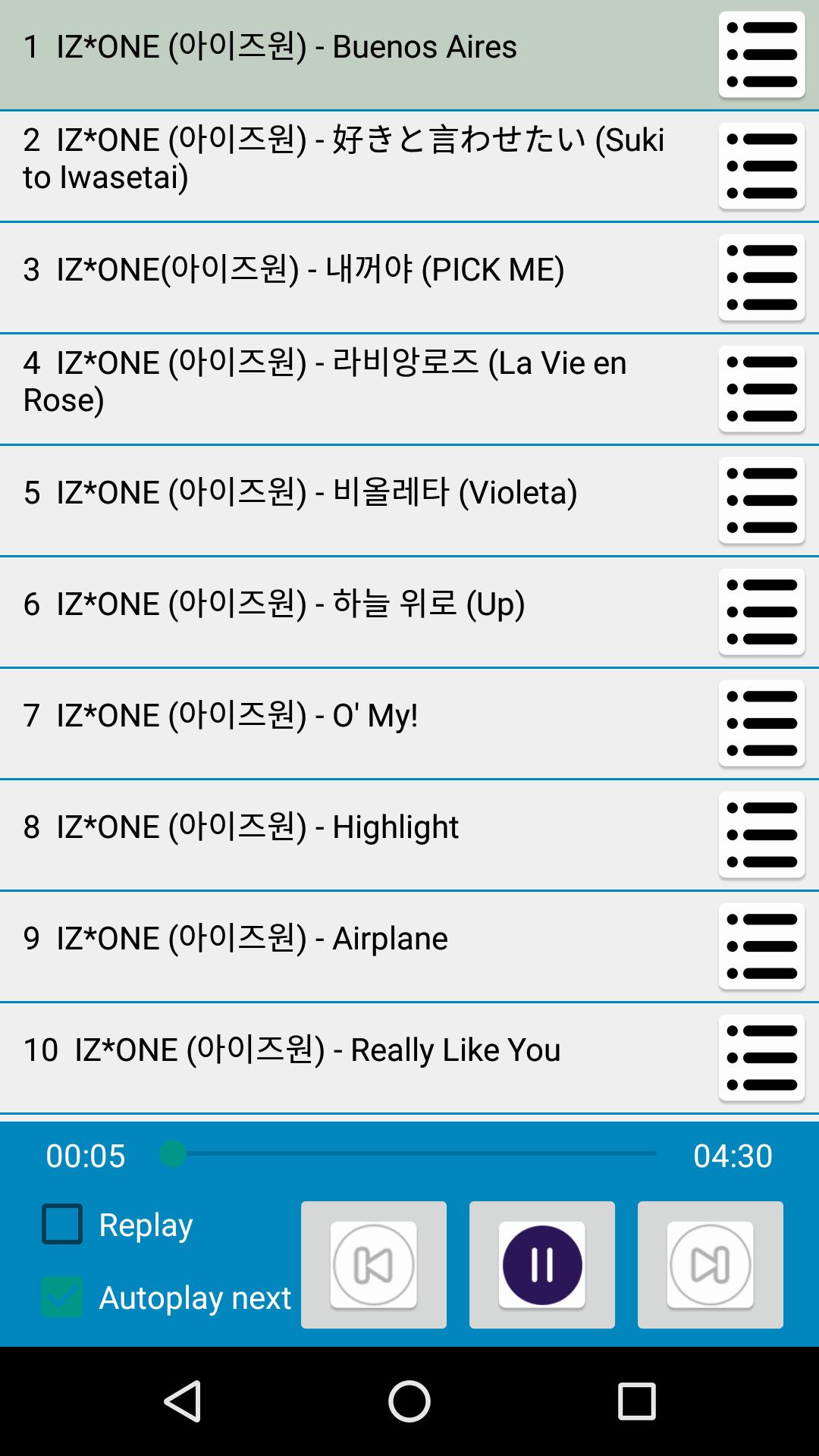
Task: Open list icon beside Airplane
Action: tap(761, 946)
